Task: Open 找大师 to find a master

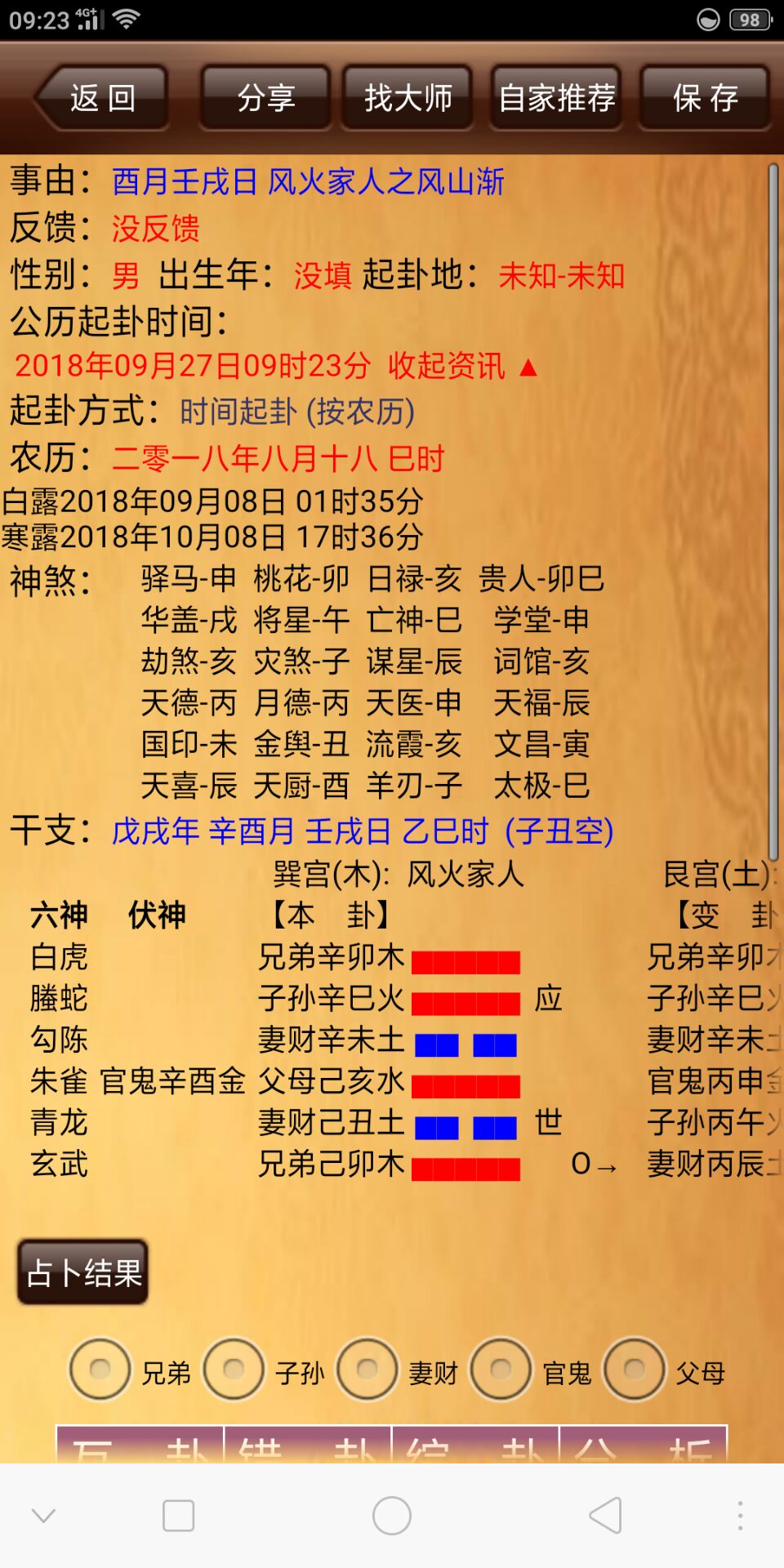Action: [408, 98]
